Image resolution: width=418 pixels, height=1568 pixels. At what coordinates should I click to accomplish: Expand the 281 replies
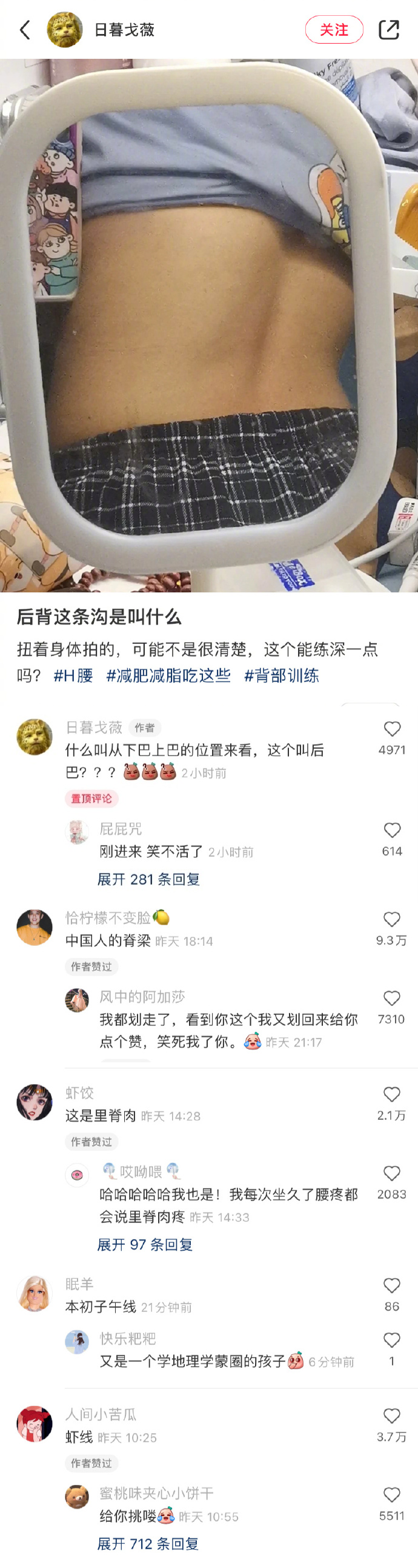click(x=148, y=879)
